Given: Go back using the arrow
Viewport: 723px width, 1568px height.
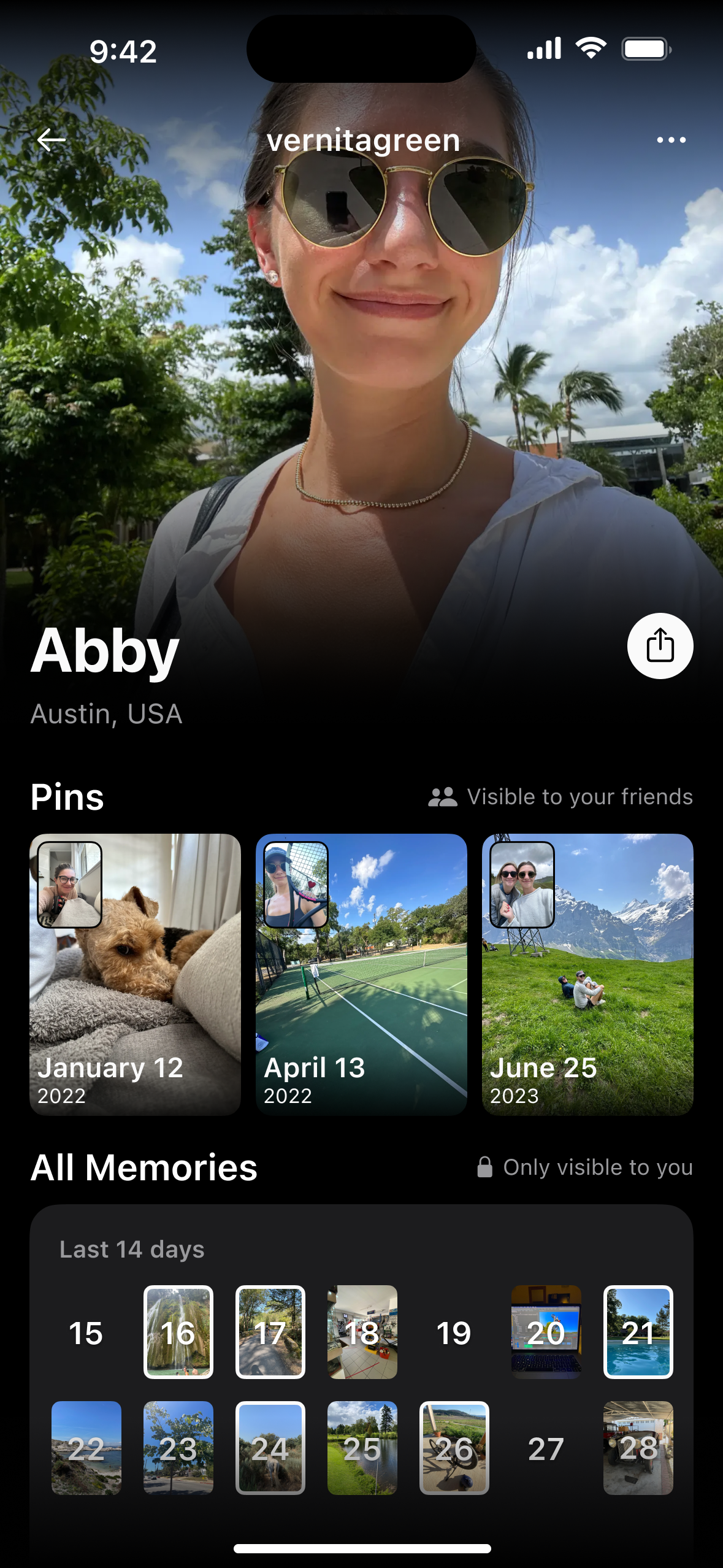Looking at the screenshot, I should click(x=52, y=140).
